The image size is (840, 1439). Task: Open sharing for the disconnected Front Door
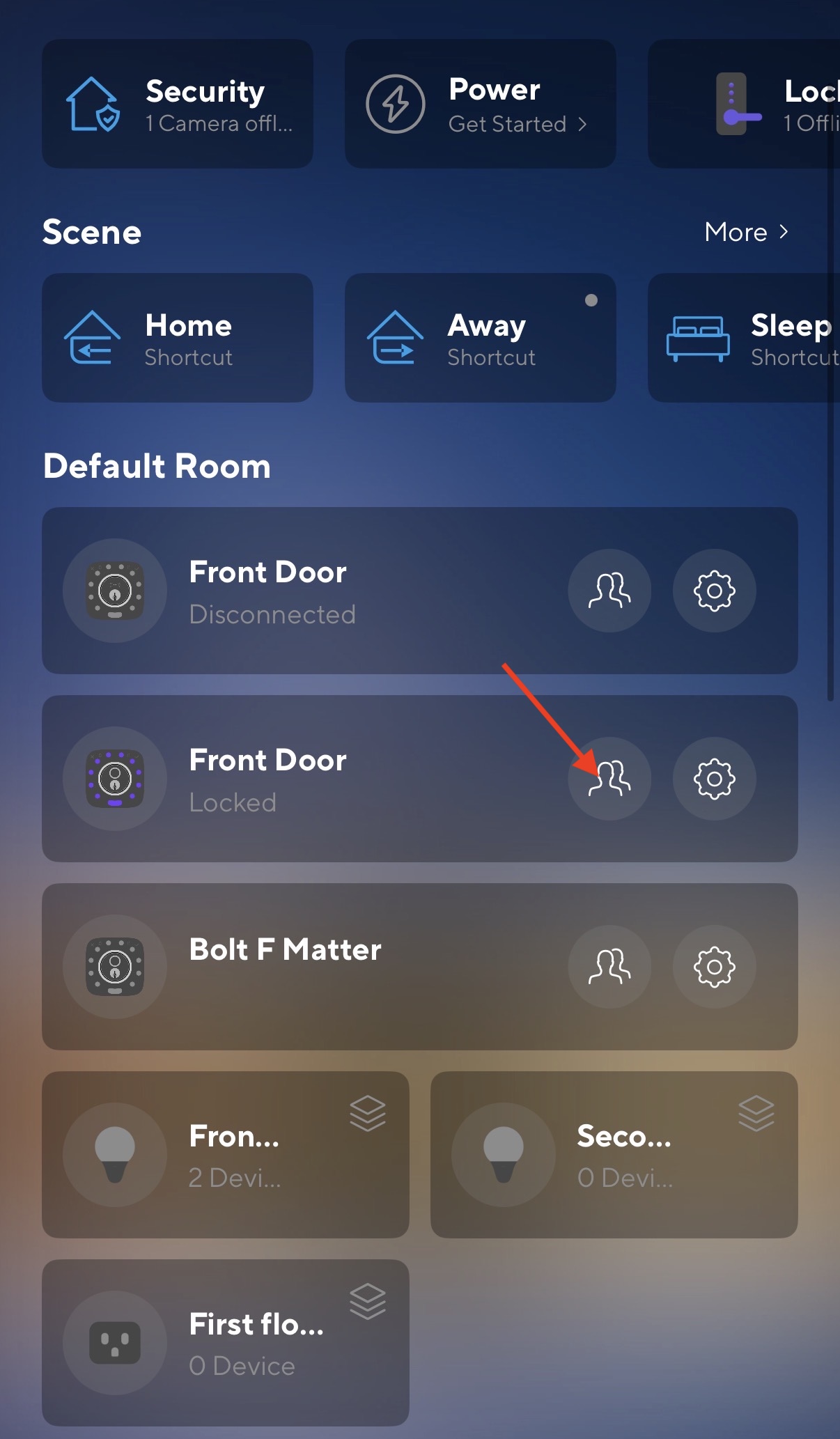pos(609,591)
